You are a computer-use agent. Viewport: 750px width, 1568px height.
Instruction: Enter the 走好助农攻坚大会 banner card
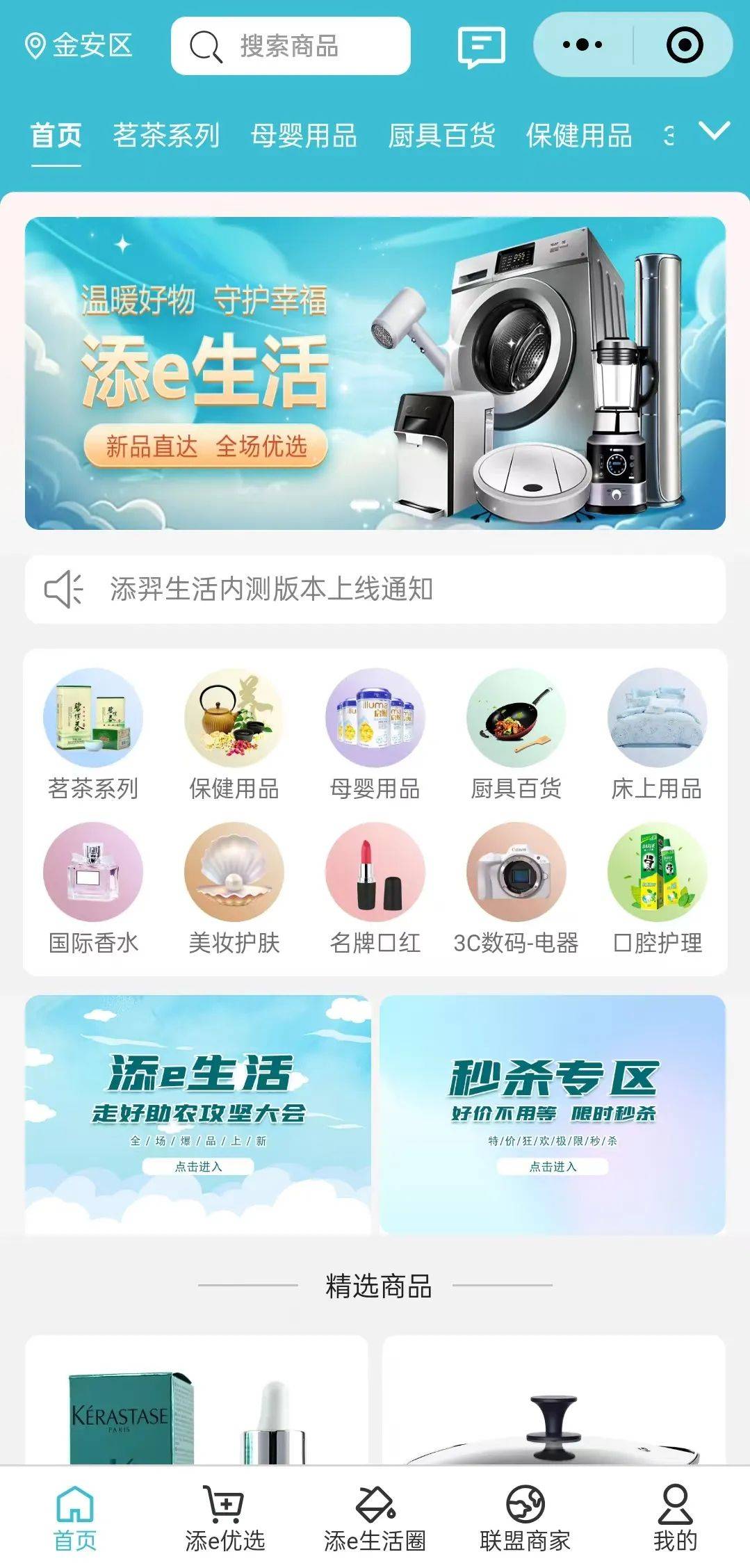198,1115
